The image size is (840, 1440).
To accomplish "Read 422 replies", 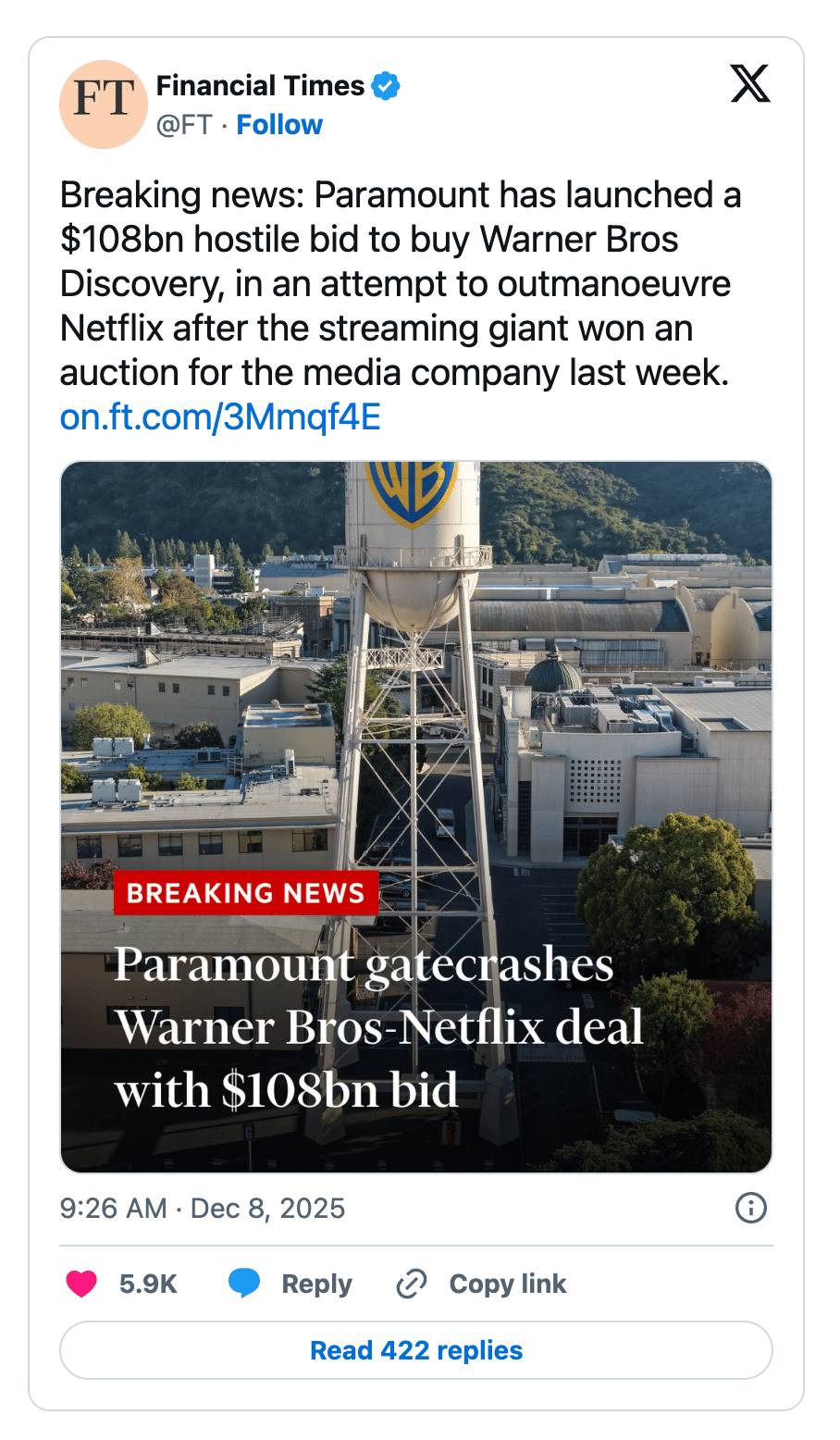I will coord(416,1350).
